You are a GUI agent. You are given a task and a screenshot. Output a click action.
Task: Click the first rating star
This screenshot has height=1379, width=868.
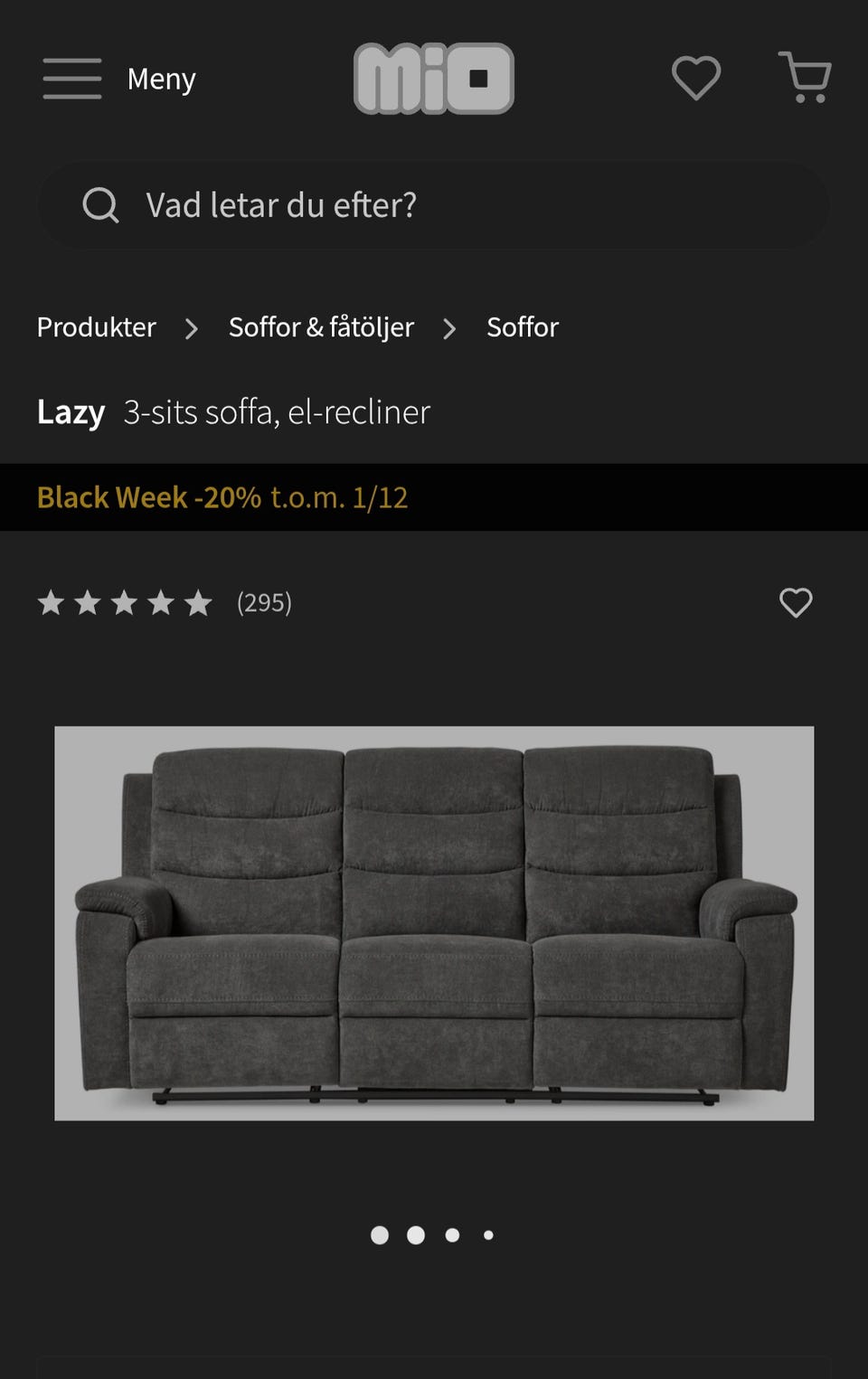(x=52, y=601)
